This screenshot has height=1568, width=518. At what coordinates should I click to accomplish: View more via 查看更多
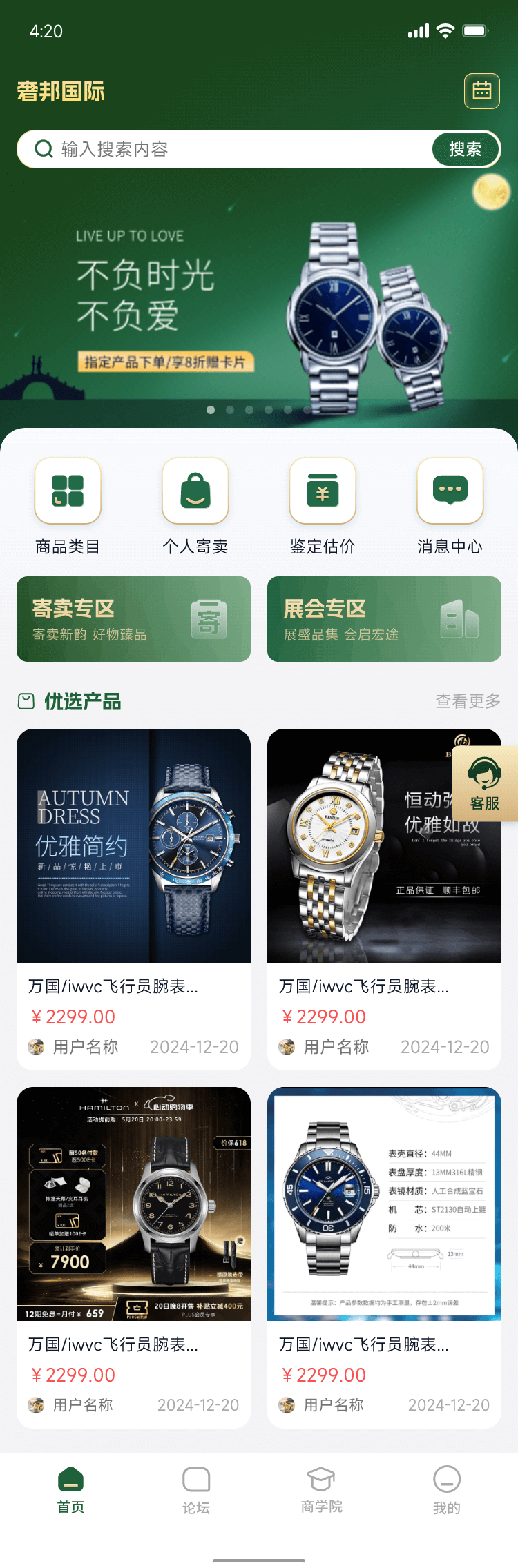(x=468, y=701)
